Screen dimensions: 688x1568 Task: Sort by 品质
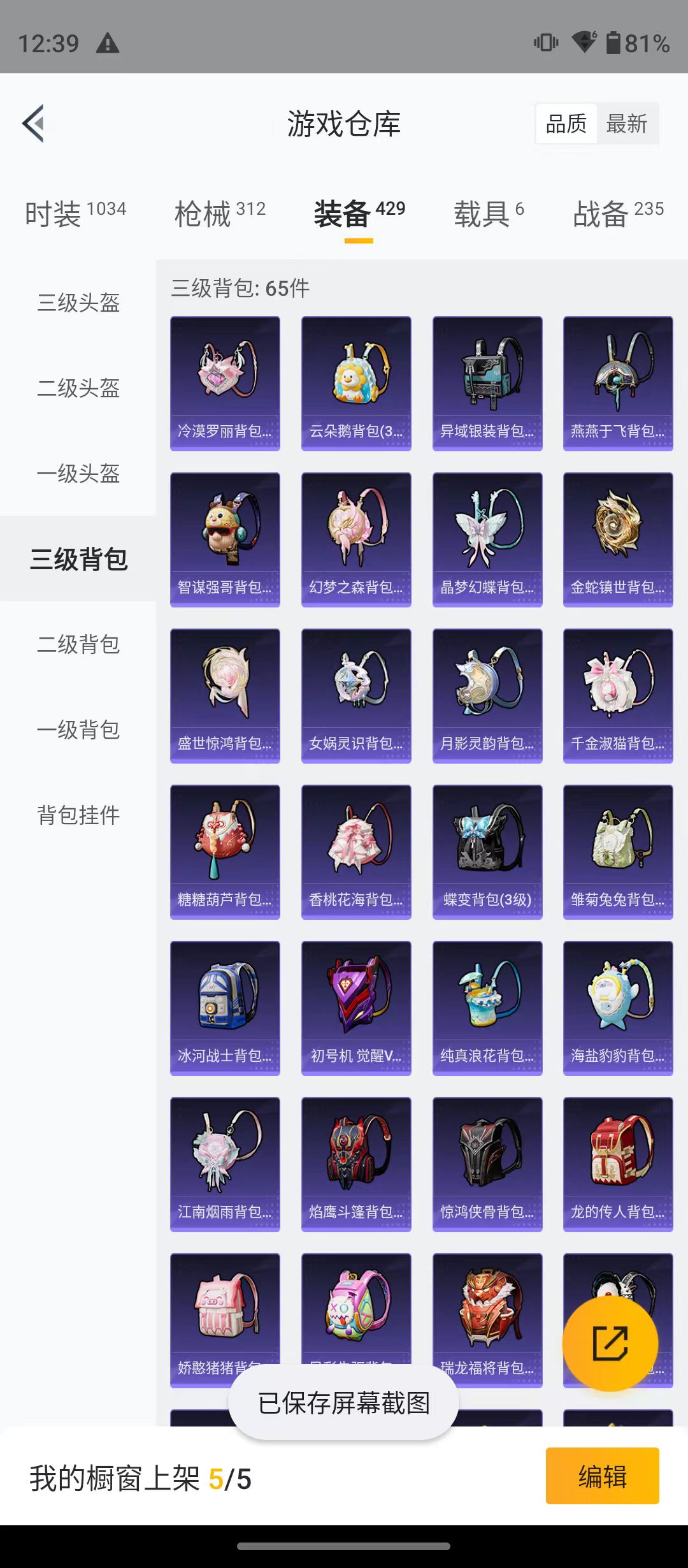pos(566,123)
